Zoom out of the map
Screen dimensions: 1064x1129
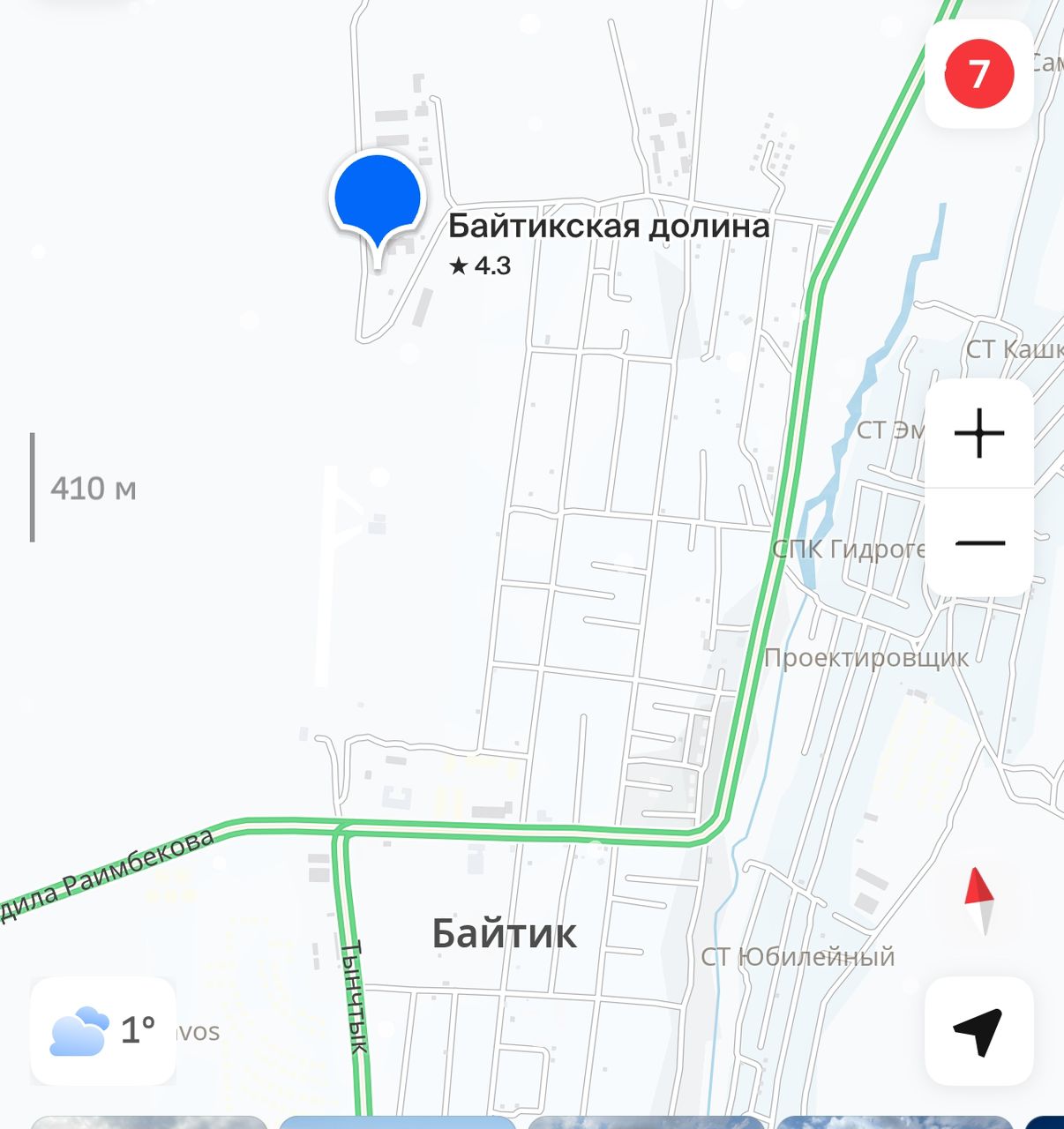(x=978, y=542)
